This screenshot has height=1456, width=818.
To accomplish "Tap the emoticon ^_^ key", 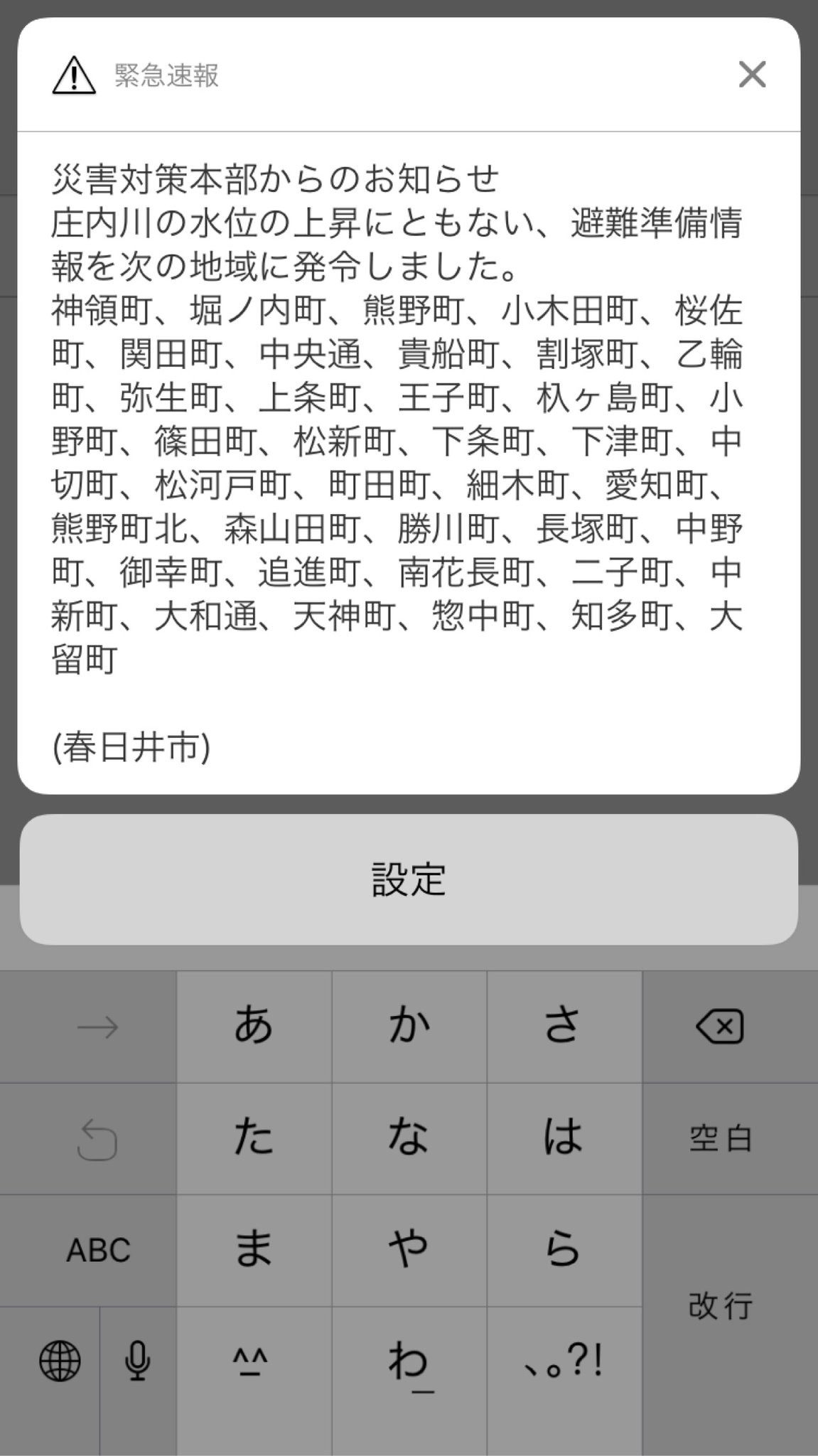I will [254, 1361].
